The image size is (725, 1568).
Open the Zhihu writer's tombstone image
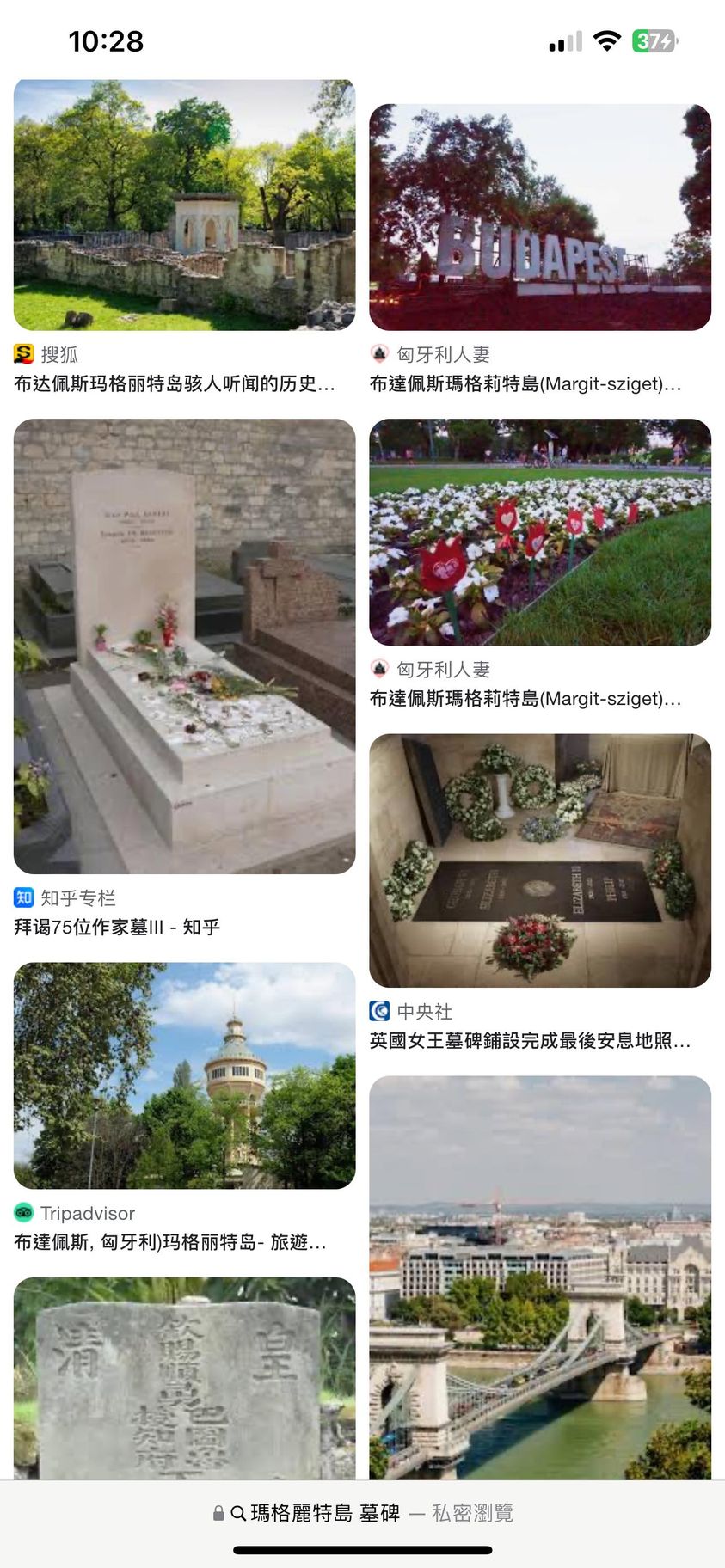(x=184, y=646)
